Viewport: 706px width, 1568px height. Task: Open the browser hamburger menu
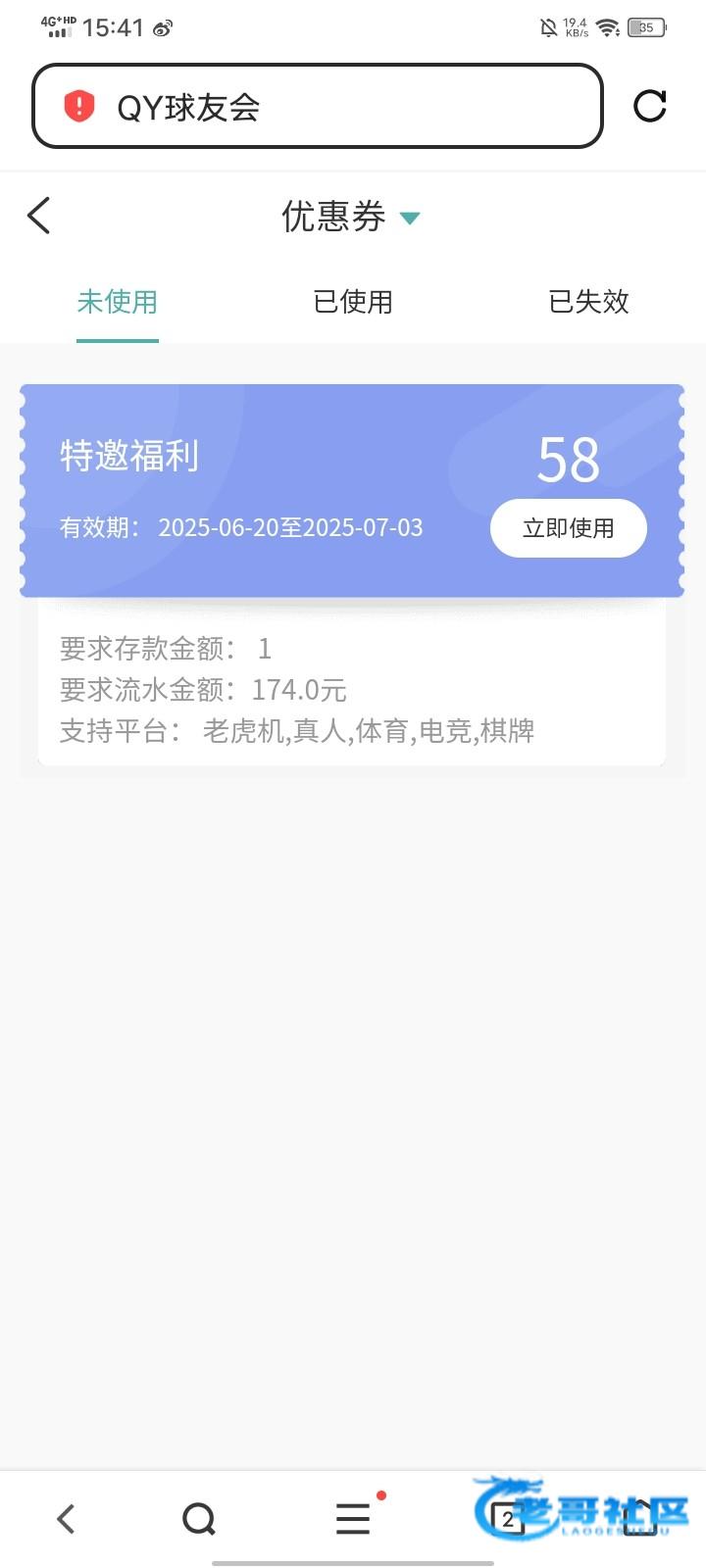coord(353,1519)
